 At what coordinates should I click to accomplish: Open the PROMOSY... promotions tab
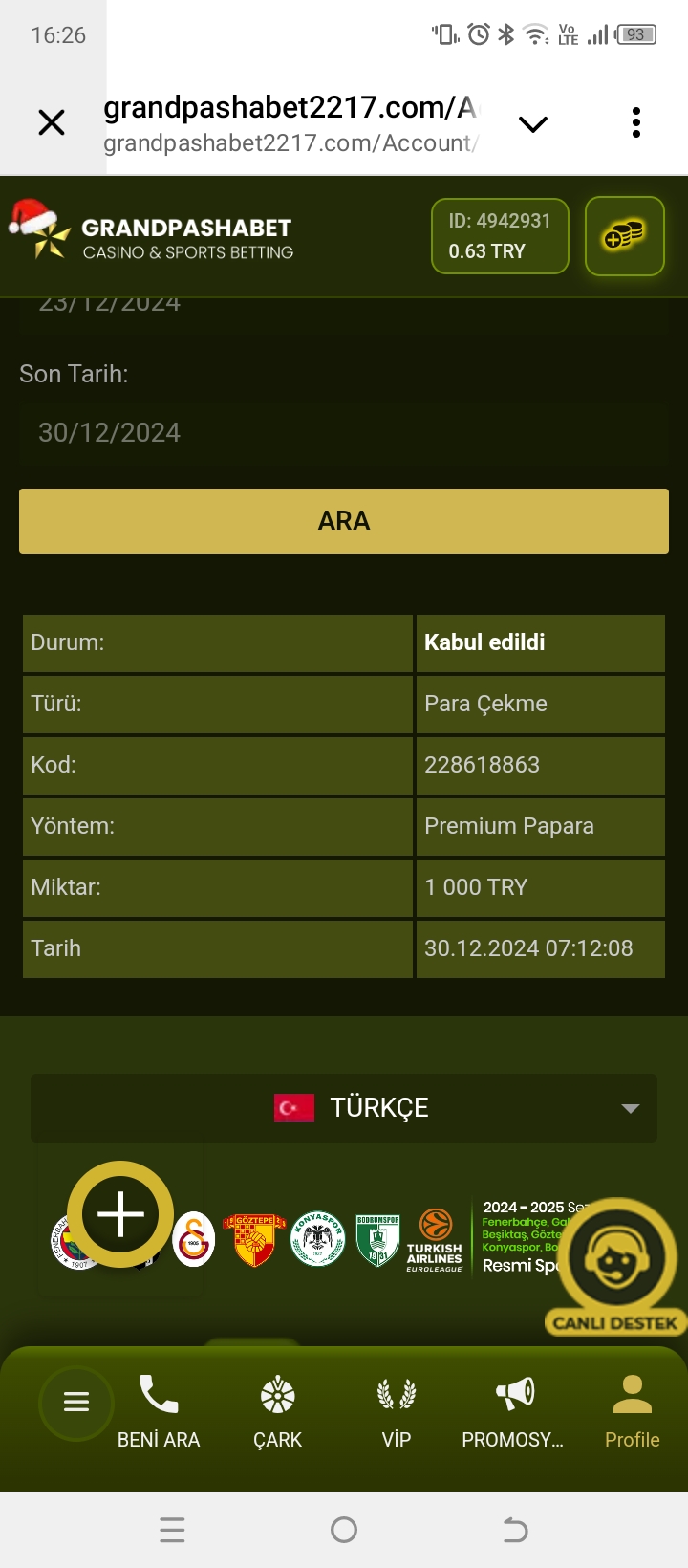point(513,1413)
